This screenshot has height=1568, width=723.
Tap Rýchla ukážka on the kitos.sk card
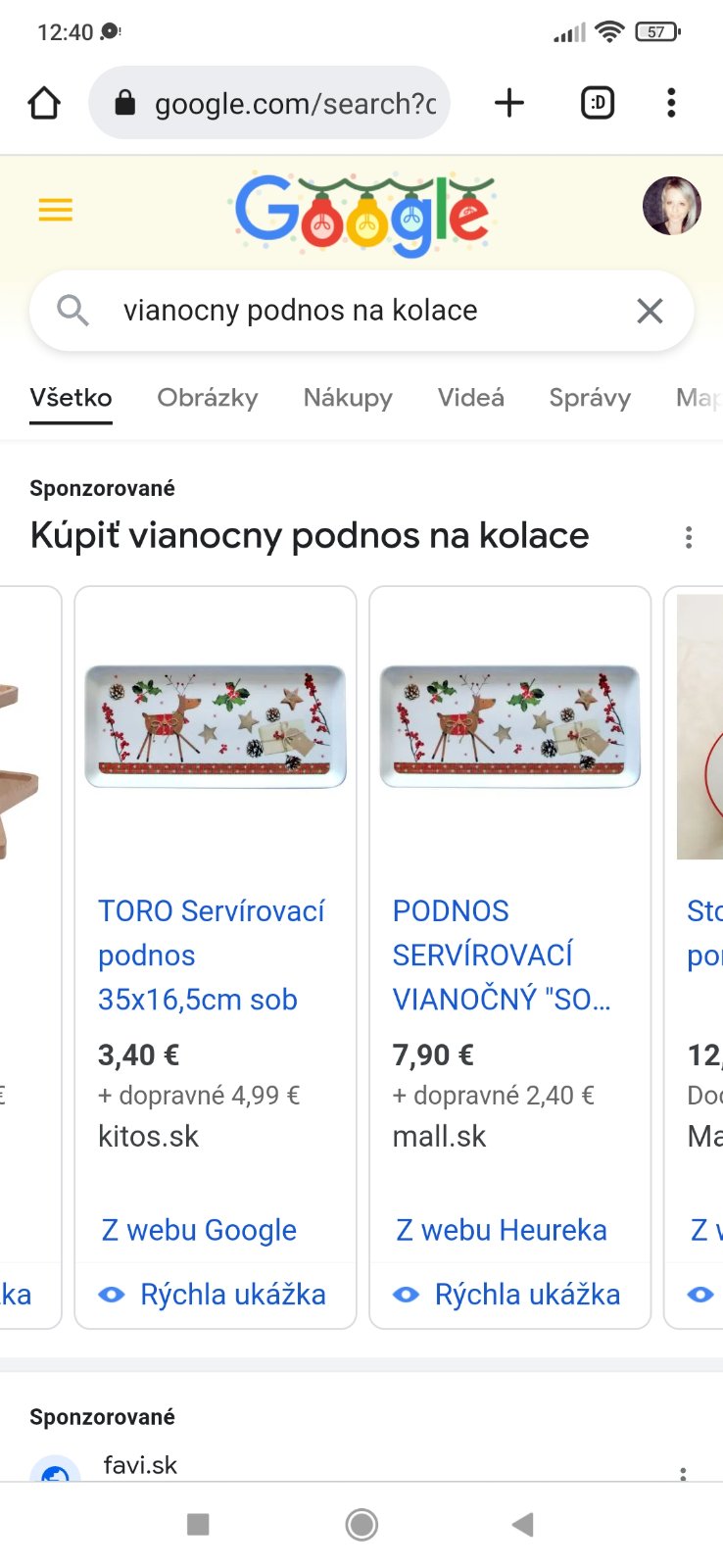point(216,1295)
